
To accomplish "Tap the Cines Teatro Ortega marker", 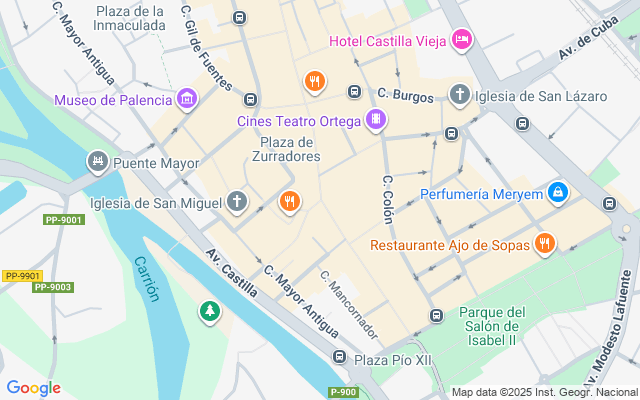I will pos(375,121).
